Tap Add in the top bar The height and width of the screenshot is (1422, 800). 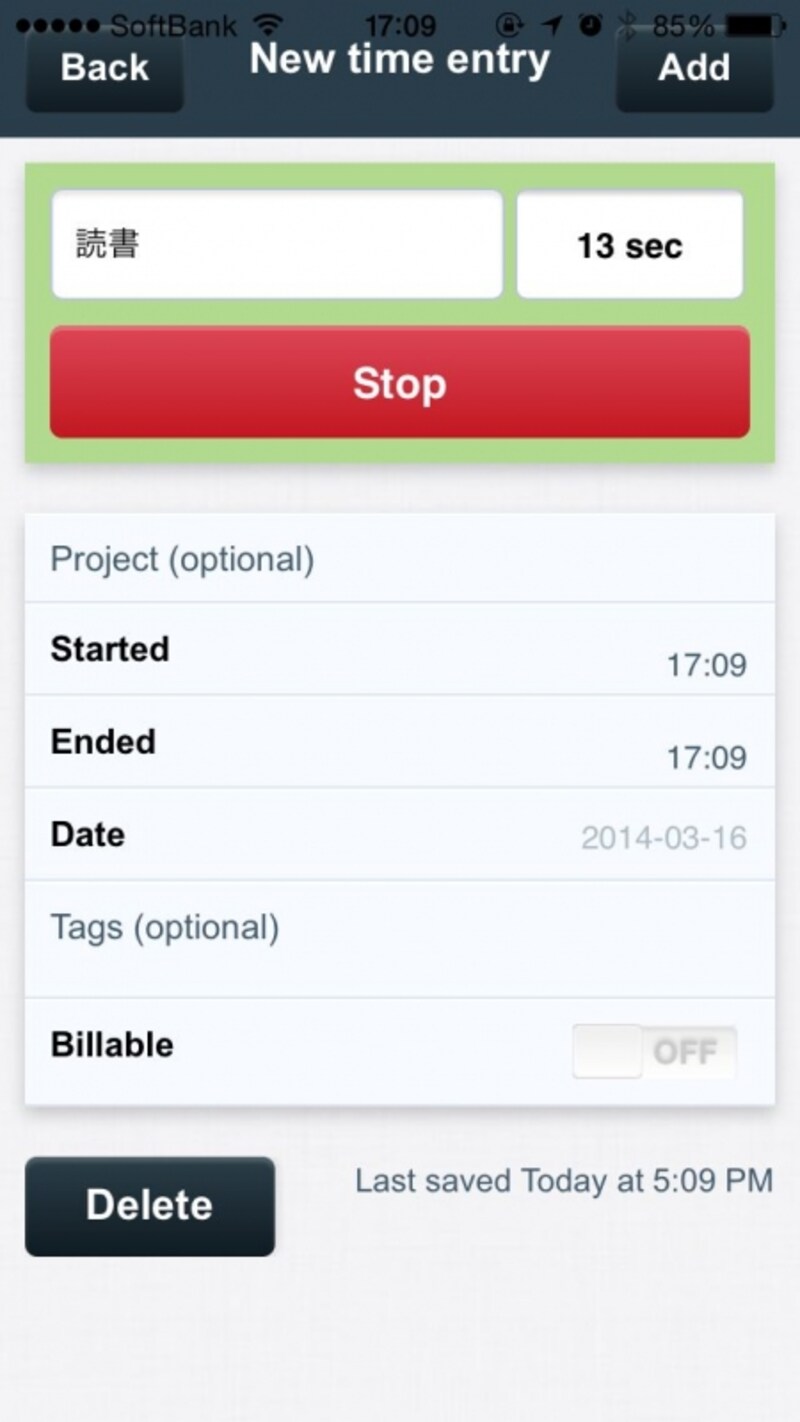(x=694, y=68)
